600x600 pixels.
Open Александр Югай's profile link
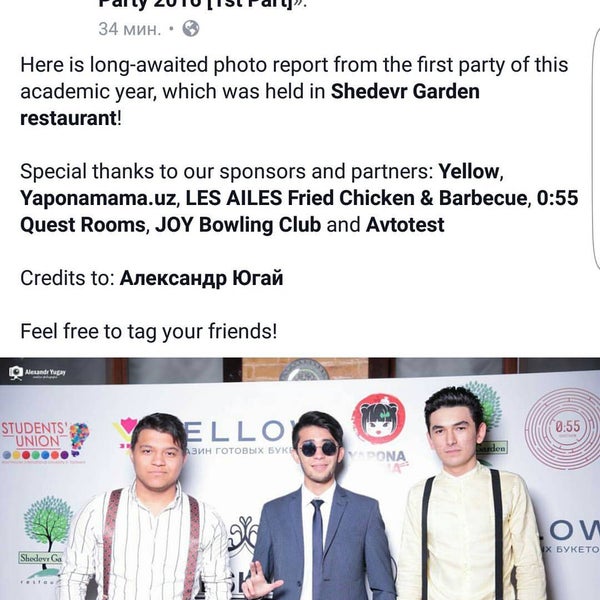[201, 278]
